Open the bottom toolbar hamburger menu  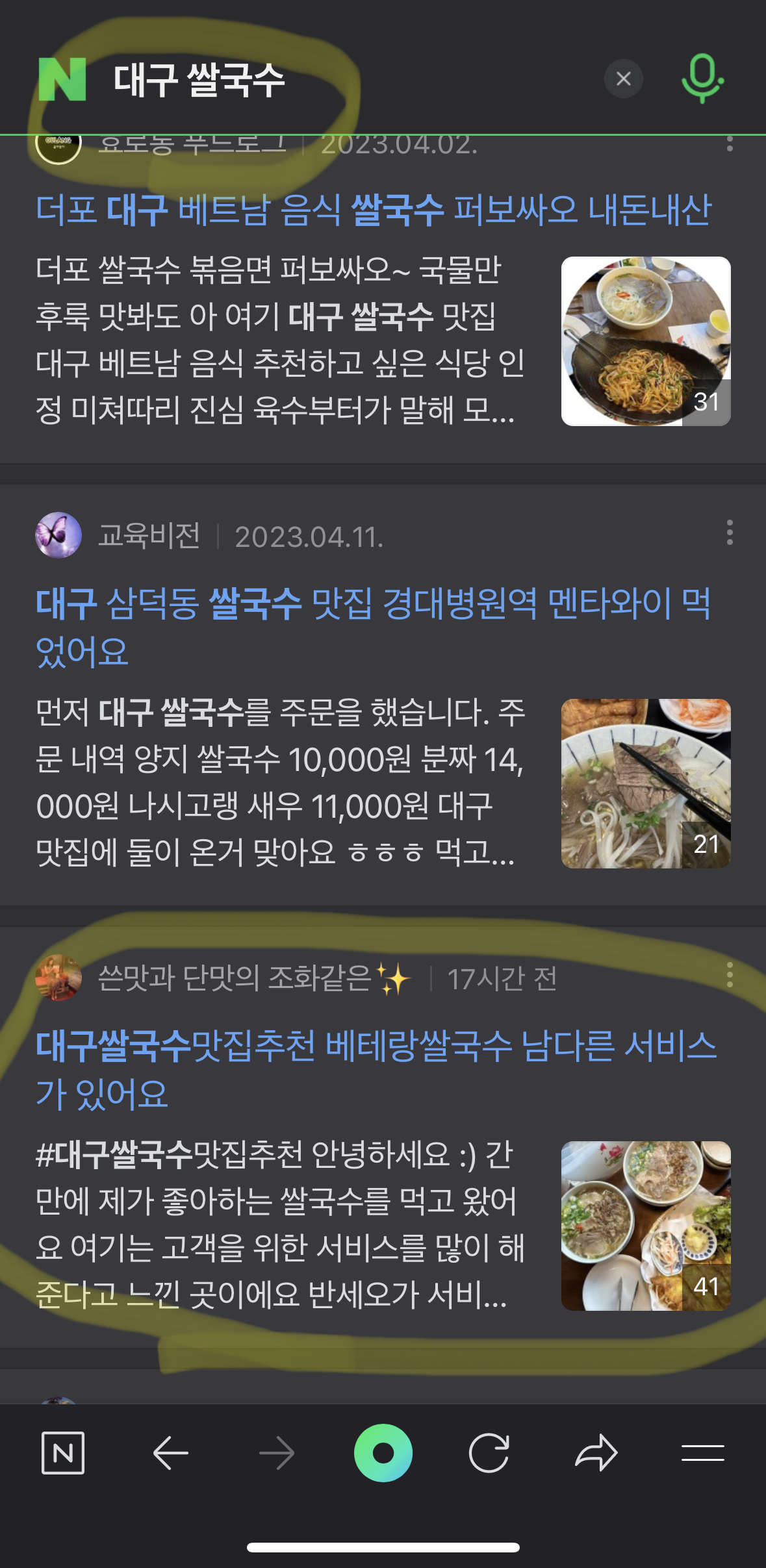(x=702, y=1452)
